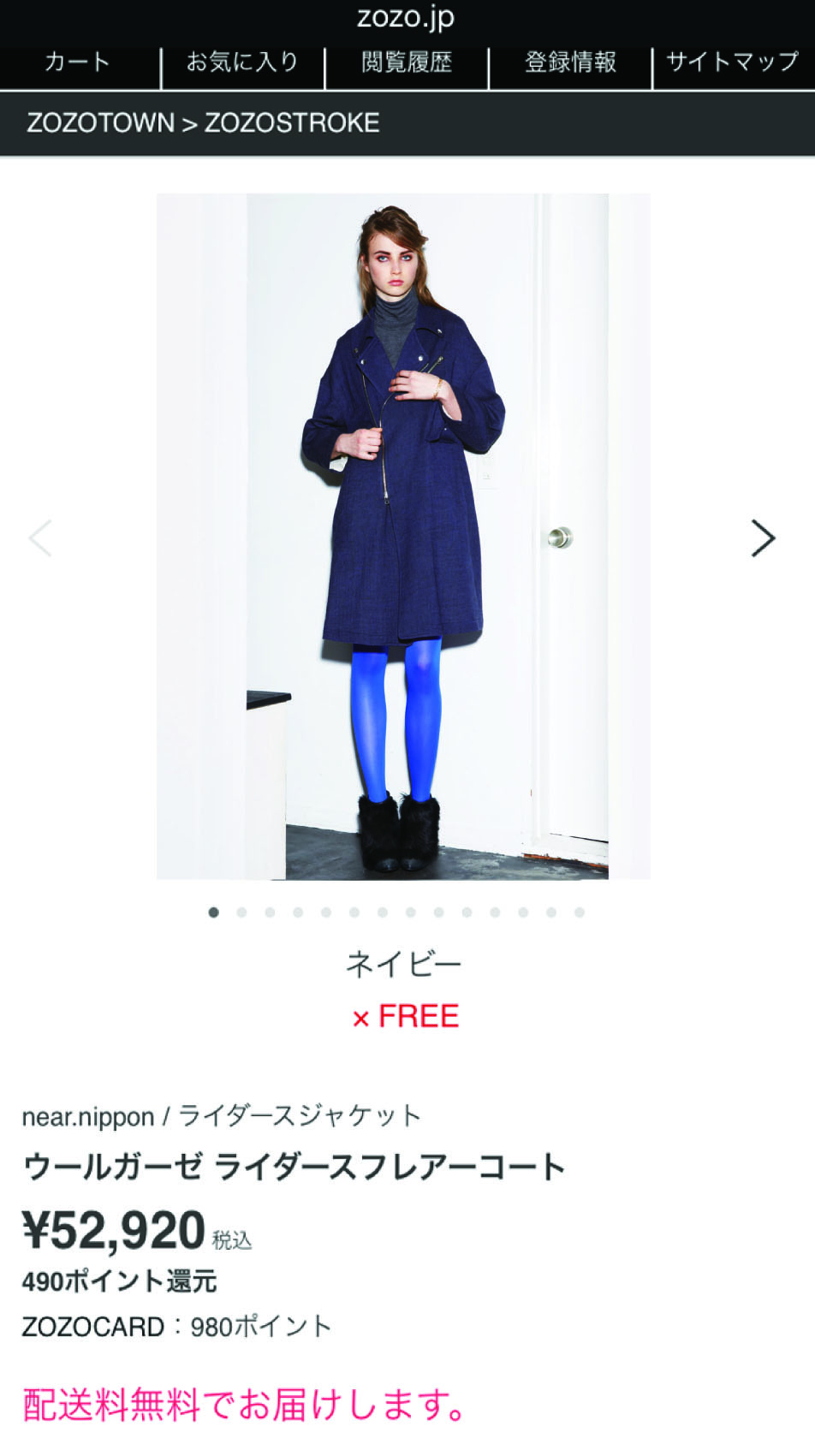Screen dimensions: 815x1456
Task: View 閲覧履歴 browsing history
Action: click(407, 62)
